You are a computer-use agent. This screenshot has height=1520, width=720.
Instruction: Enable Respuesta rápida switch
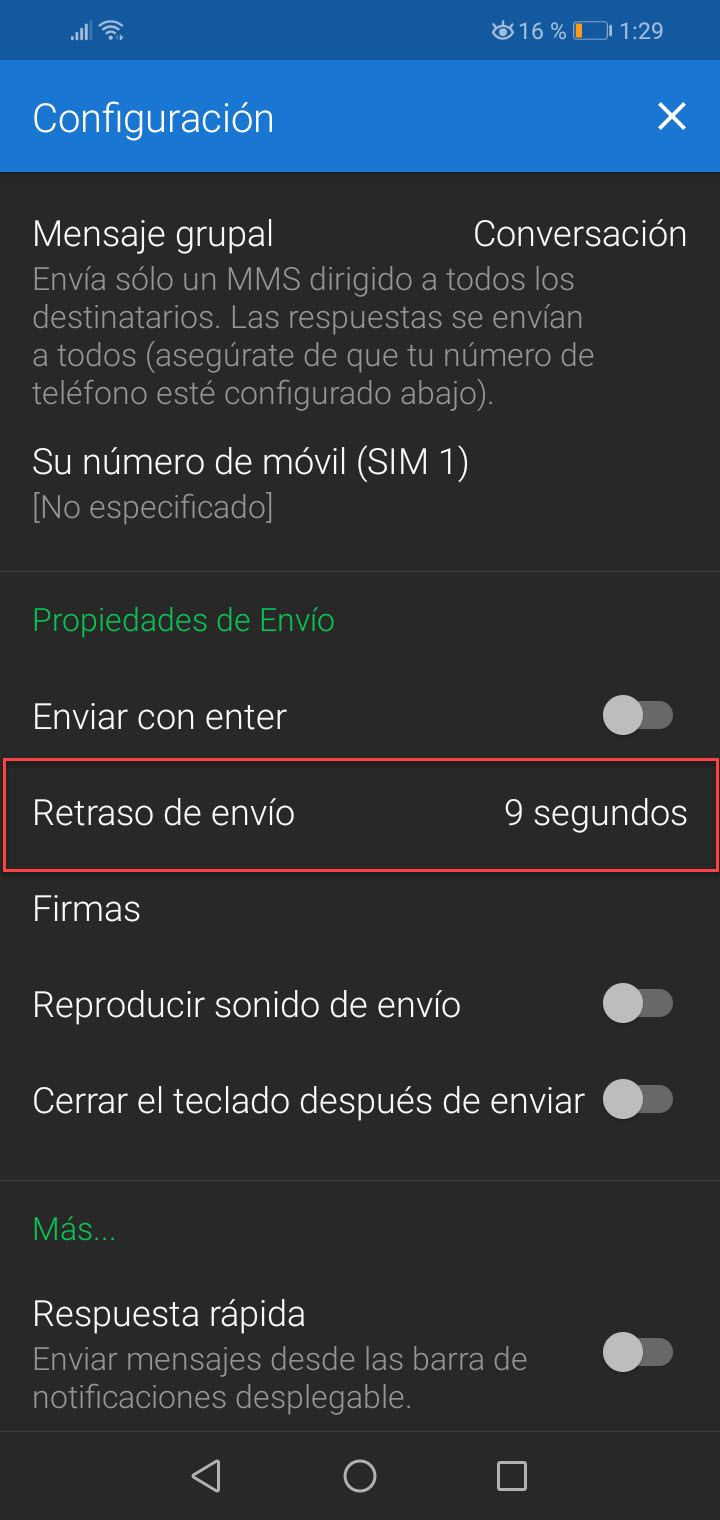click(638, 1352)
